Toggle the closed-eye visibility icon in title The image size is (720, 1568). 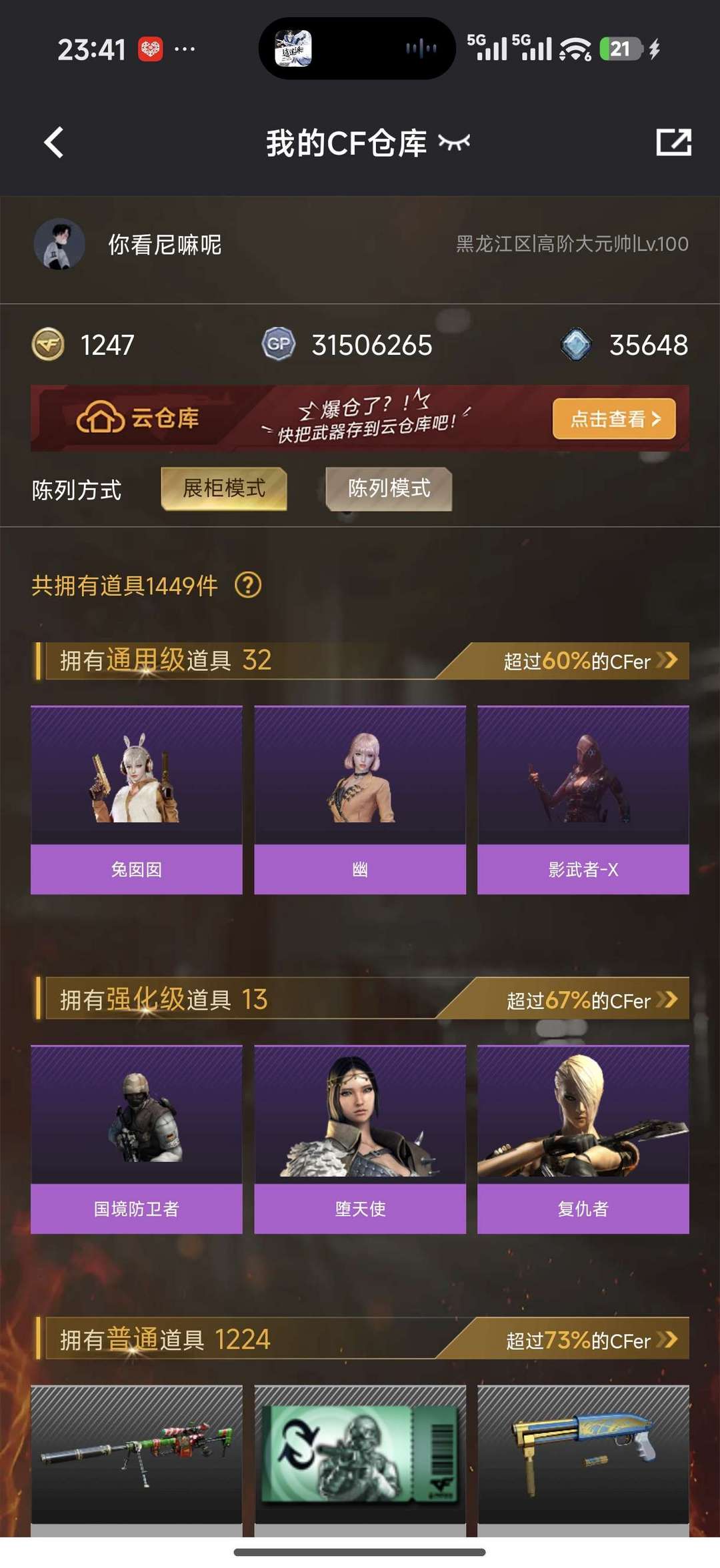click(455, 142)
